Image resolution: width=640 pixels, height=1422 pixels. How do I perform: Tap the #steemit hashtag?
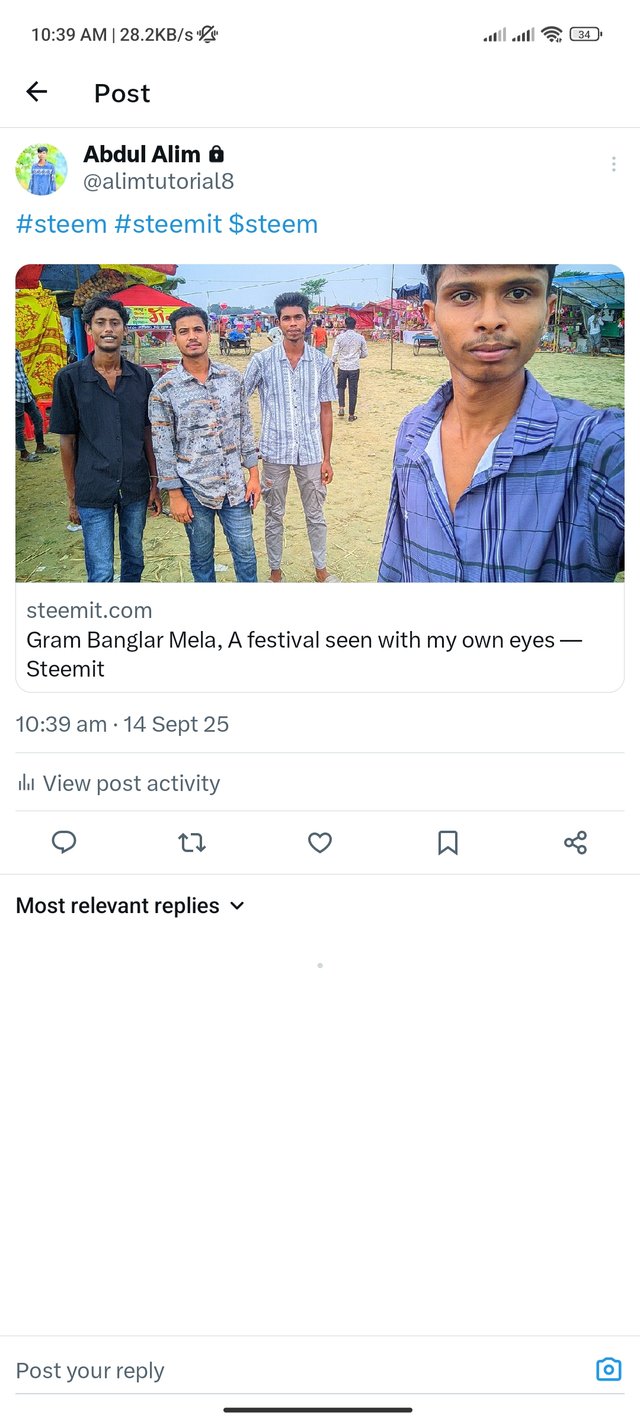click(x=168, y=224)
